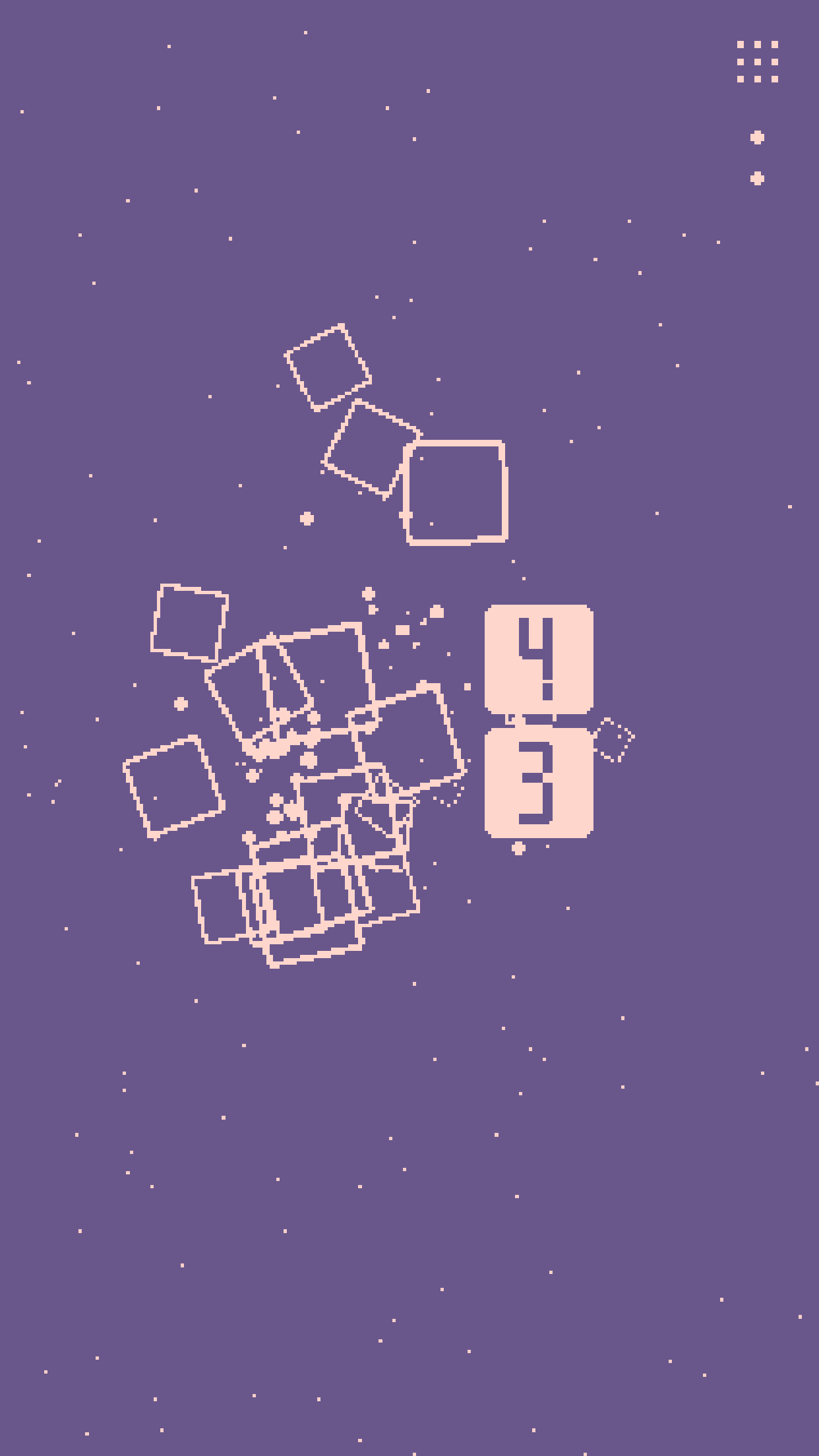The width and height of the screenshot is (819, 1456).
Task: Tap the solid tile numbered 3
Action: 539,783
